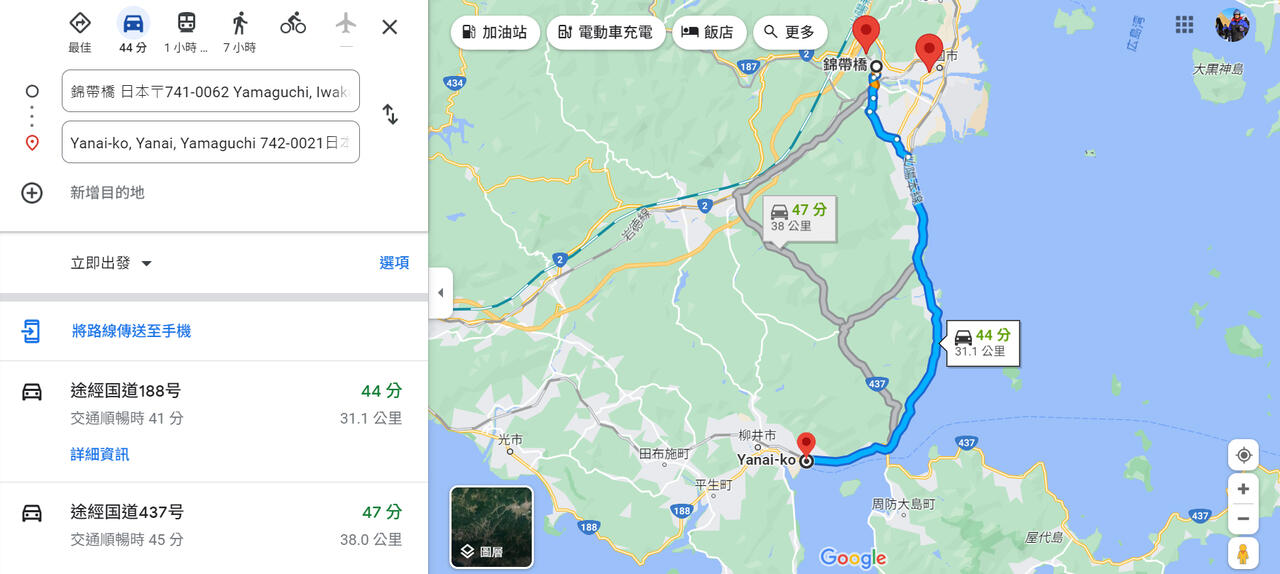Open the 圖層 map layers tile
Screen dimensions: 1280x574
tap(491, 527)
